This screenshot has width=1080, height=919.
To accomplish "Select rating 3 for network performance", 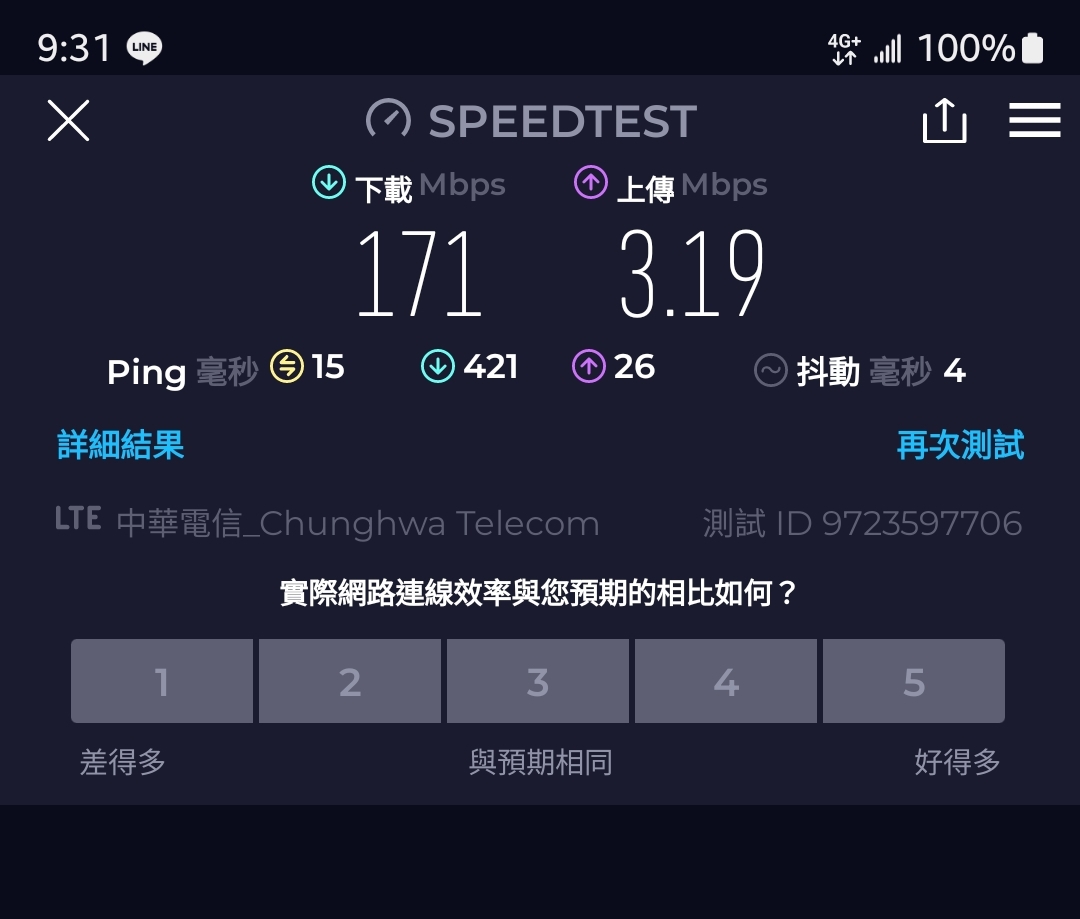I will click(538, 681).
